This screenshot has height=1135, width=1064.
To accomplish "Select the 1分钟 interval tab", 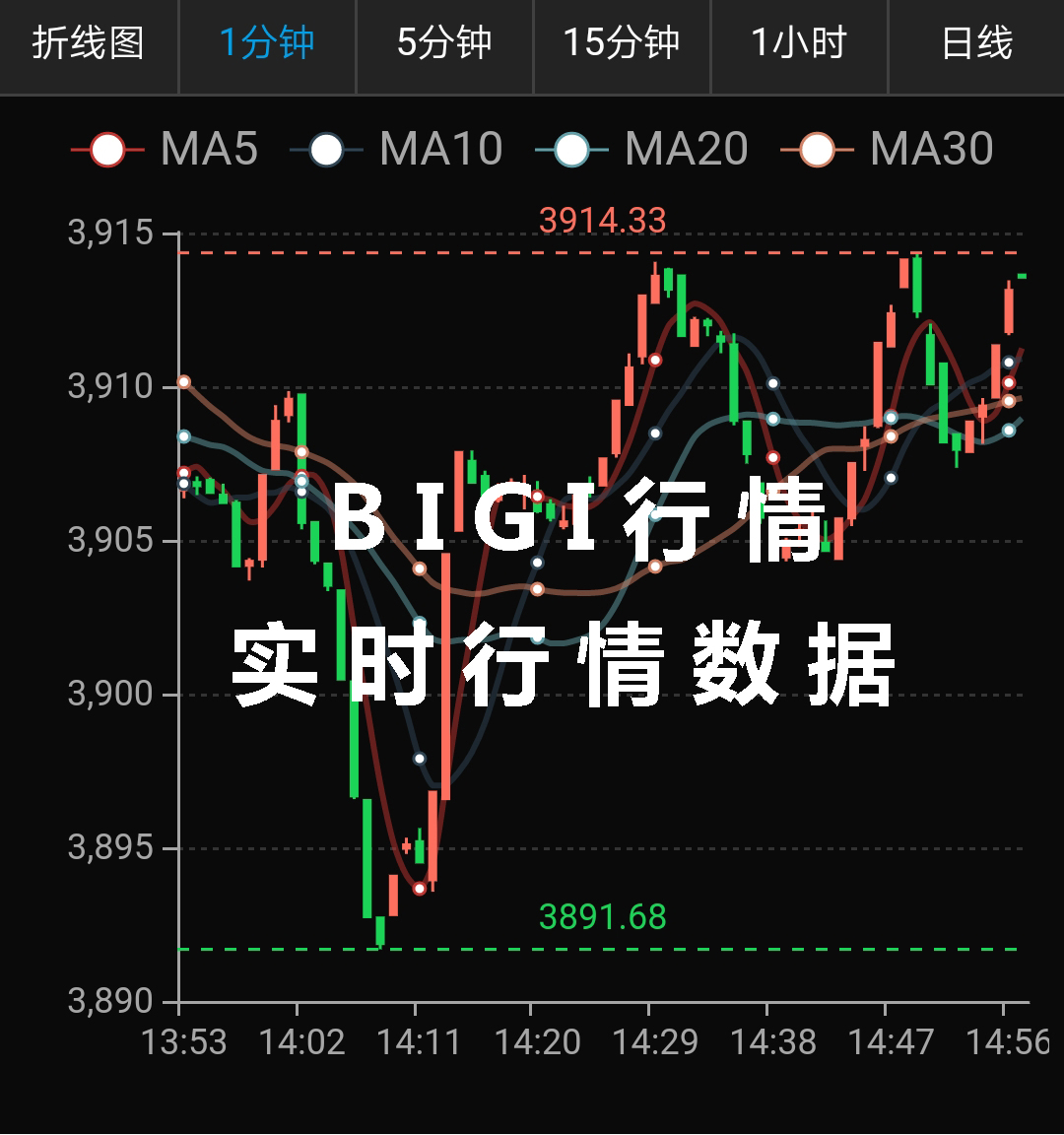I will [x=266, y=44].
